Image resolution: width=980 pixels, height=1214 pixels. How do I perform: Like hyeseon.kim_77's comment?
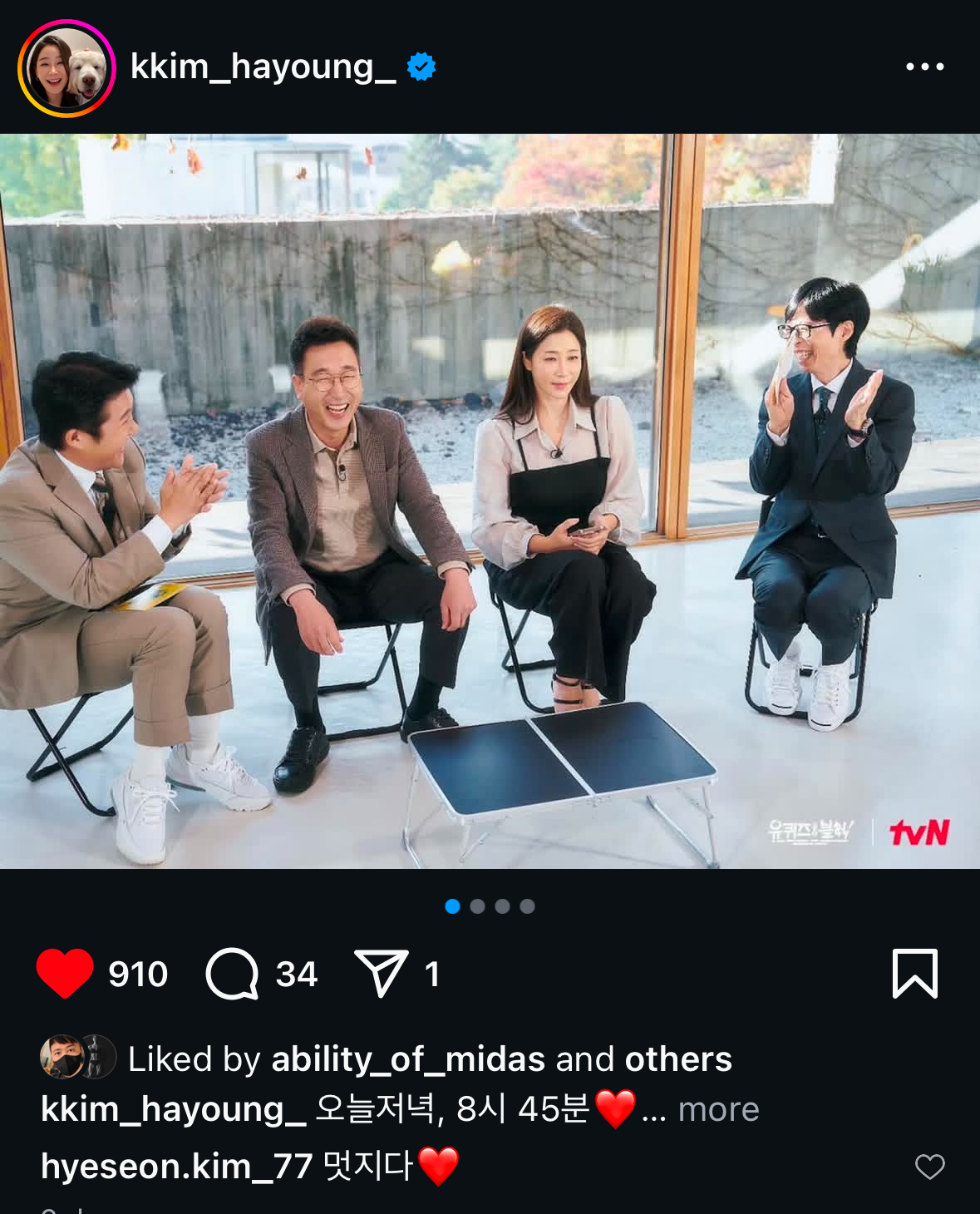[929, 1167]
